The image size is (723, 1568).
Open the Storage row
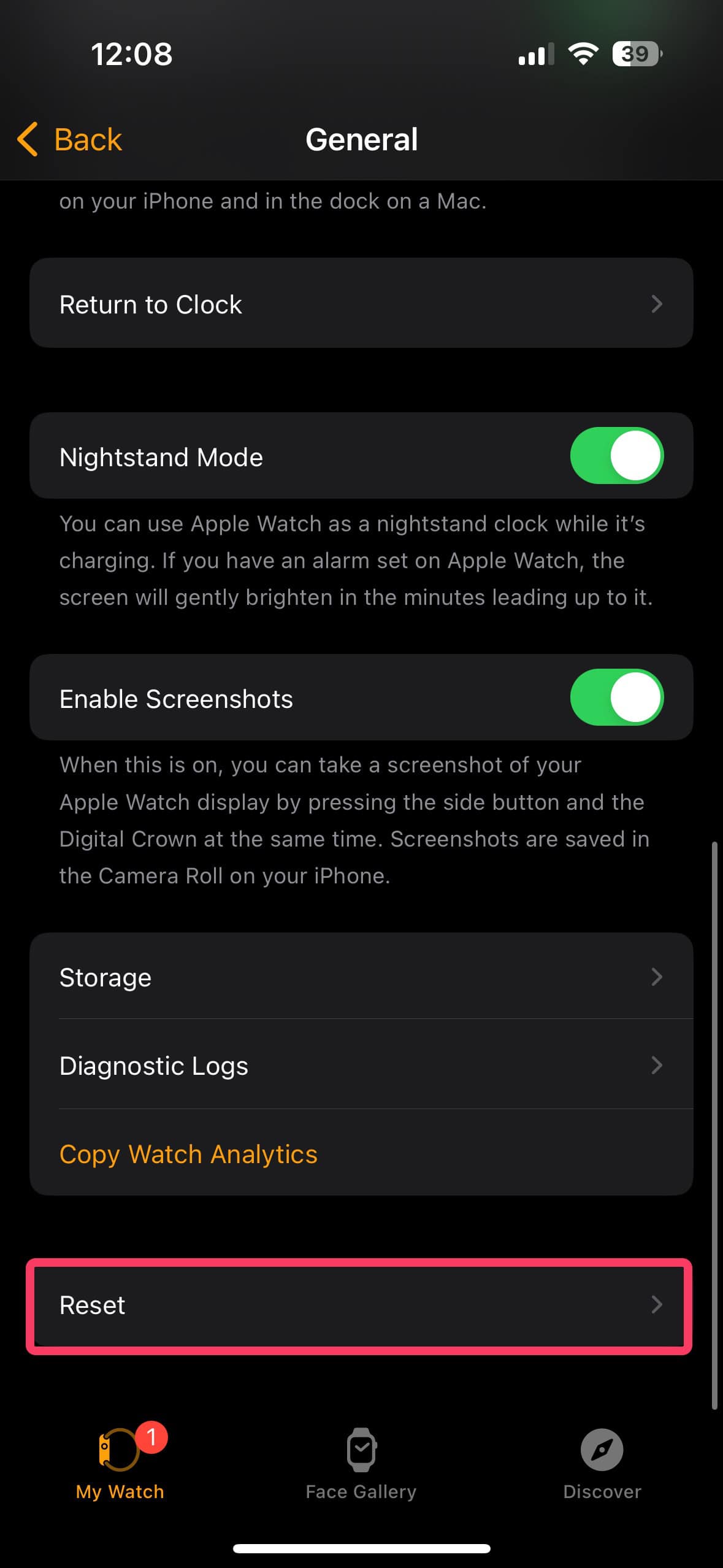point(361,977)
